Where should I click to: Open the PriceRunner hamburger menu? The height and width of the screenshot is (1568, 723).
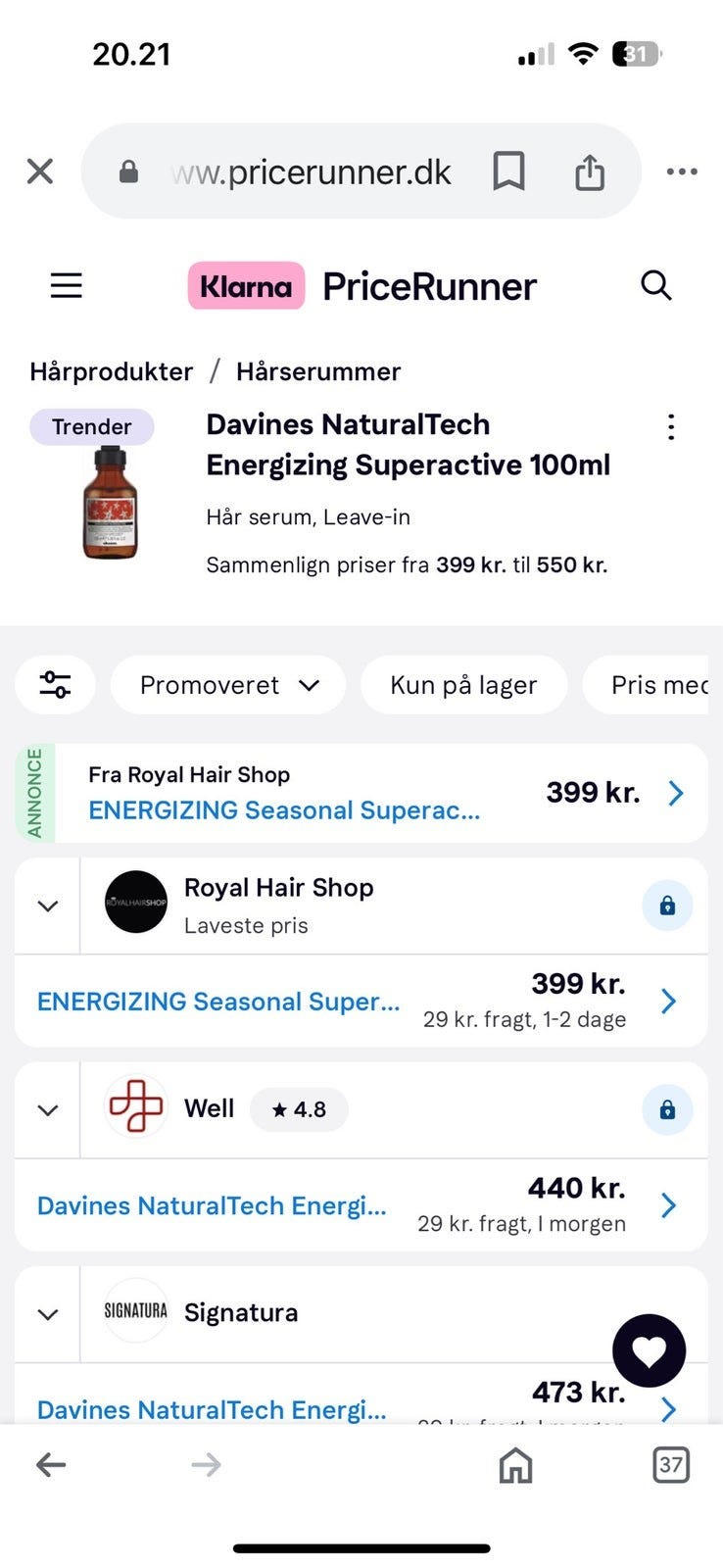click(67, 285)
